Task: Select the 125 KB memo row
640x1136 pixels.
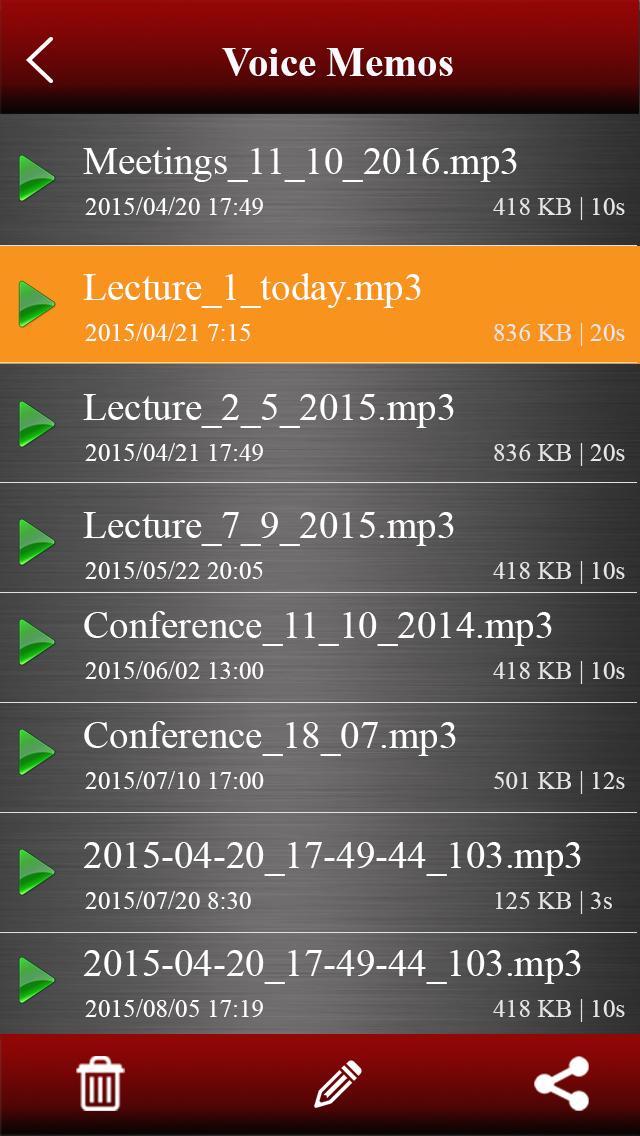Action: point(320,873)
